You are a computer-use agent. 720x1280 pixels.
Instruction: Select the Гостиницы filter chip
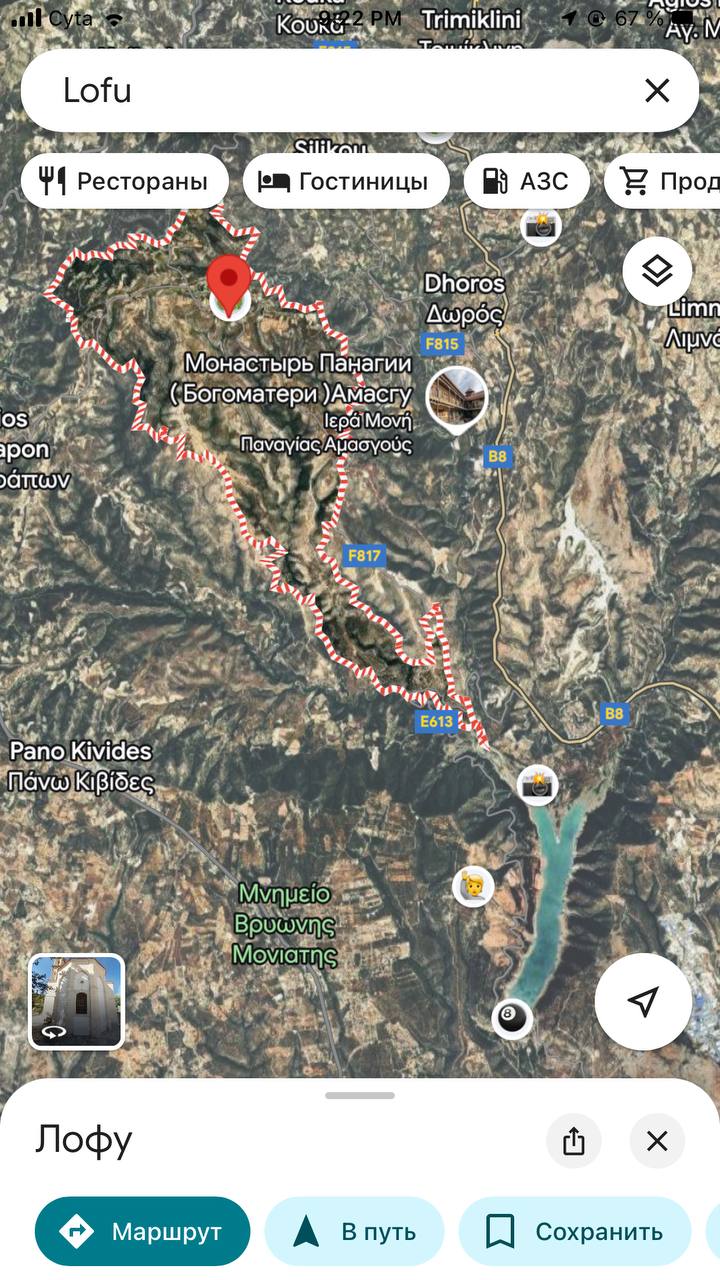click(346, 181)
